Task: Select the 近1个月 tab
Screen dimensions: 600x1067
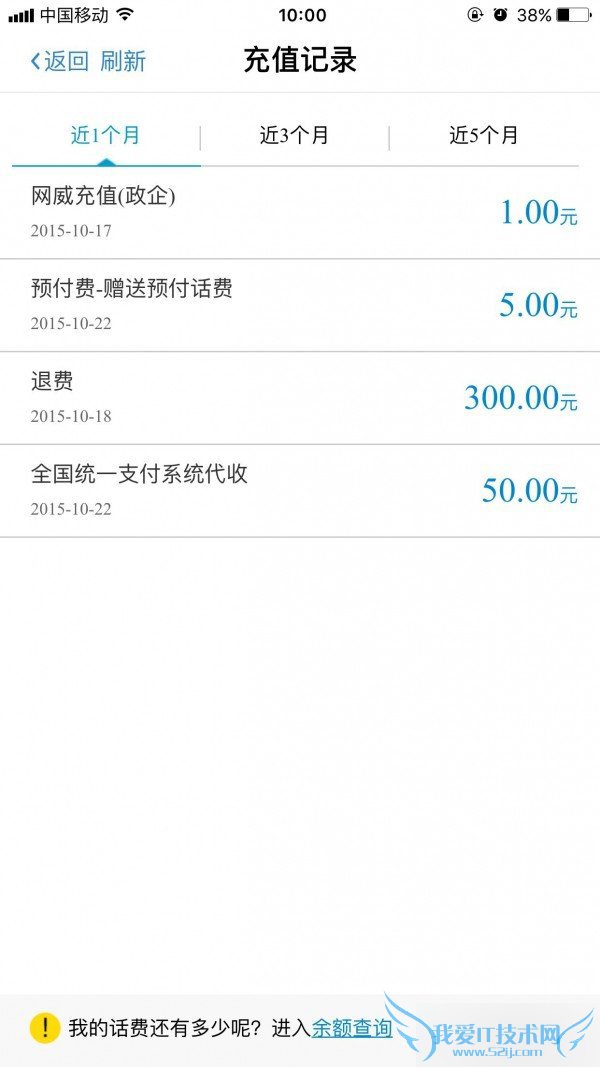Action: (105, 136)
